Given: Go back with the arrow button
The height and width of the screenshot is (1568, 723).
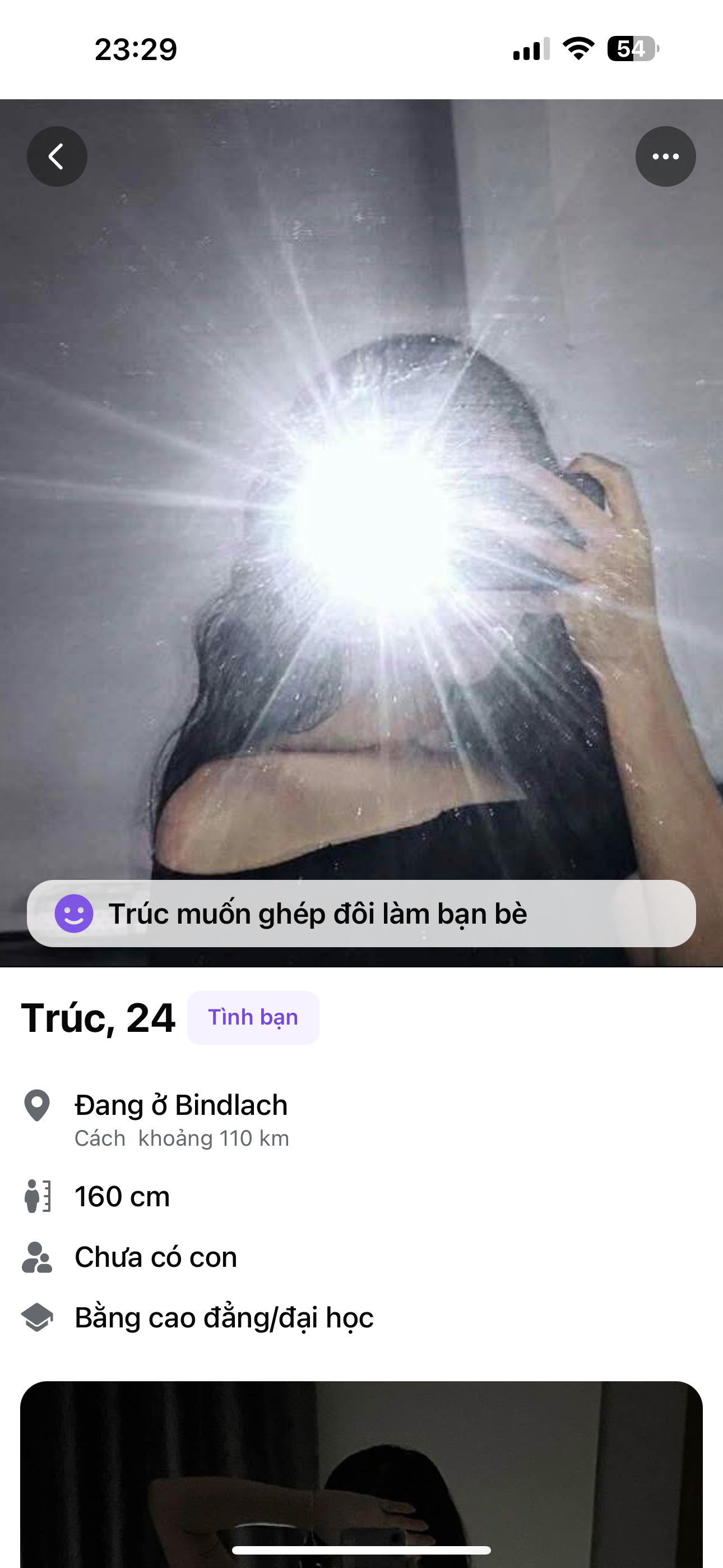Looking at the screenshot, I should [57, 156].
